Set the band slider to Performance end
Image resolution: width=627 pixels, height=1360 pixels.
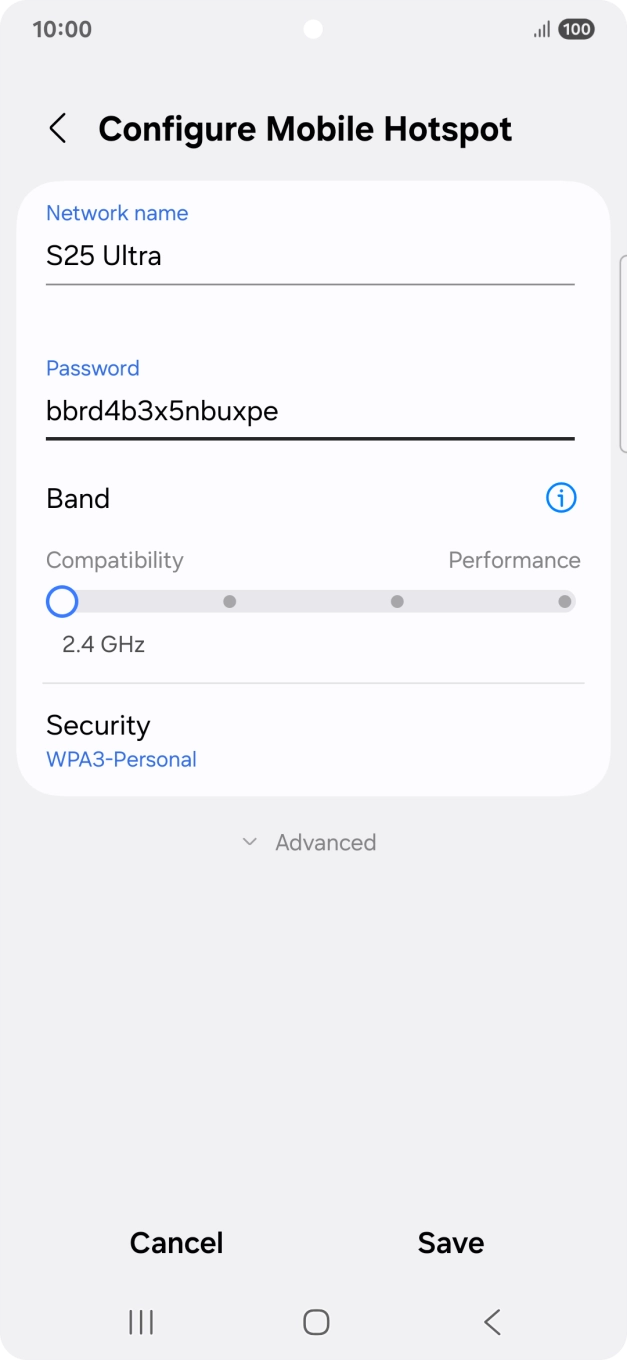tap(565, 602)
